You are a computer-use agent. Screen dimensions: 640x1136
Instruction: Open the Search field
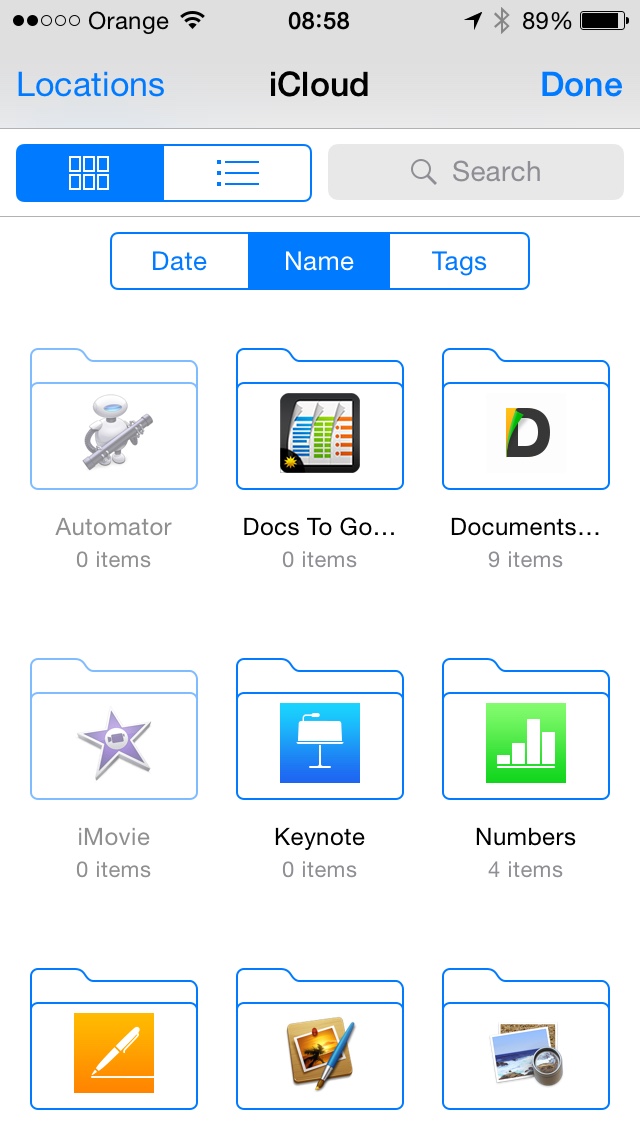[476, 172]
